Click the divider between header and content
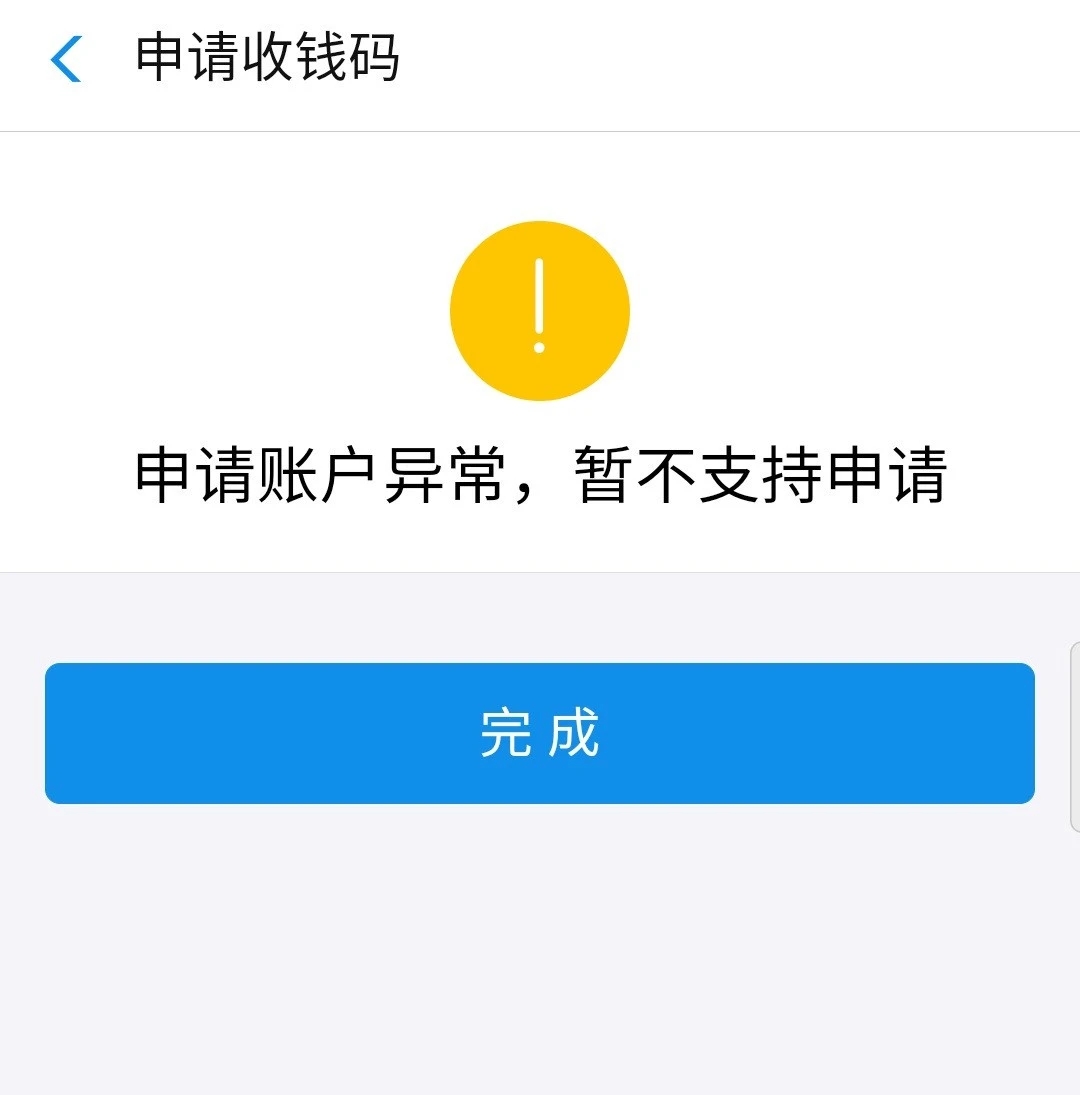1080x1095 pixels. 540,128
